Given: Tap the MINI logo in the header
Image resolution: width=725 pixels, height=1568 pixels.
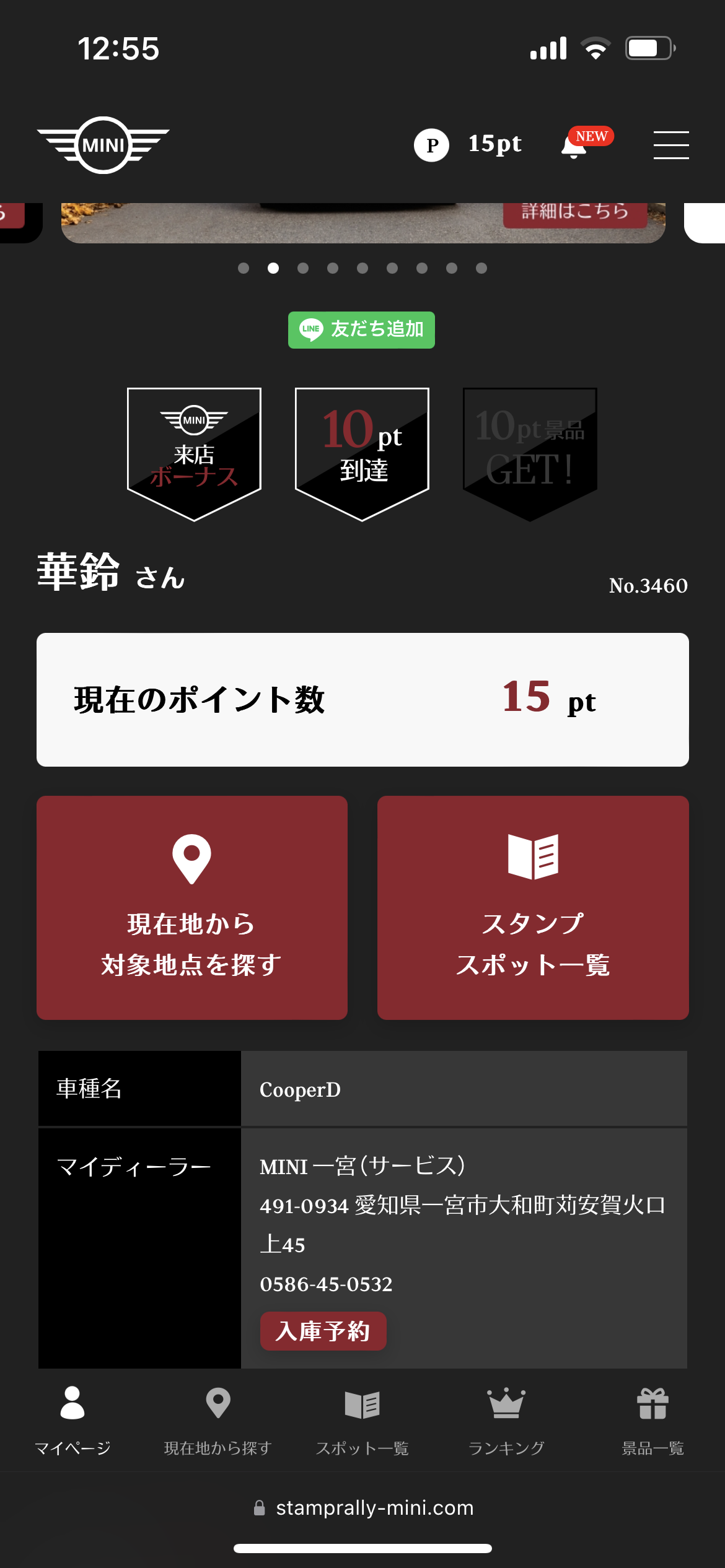Looking at the screenshot, I should [104, 144].
